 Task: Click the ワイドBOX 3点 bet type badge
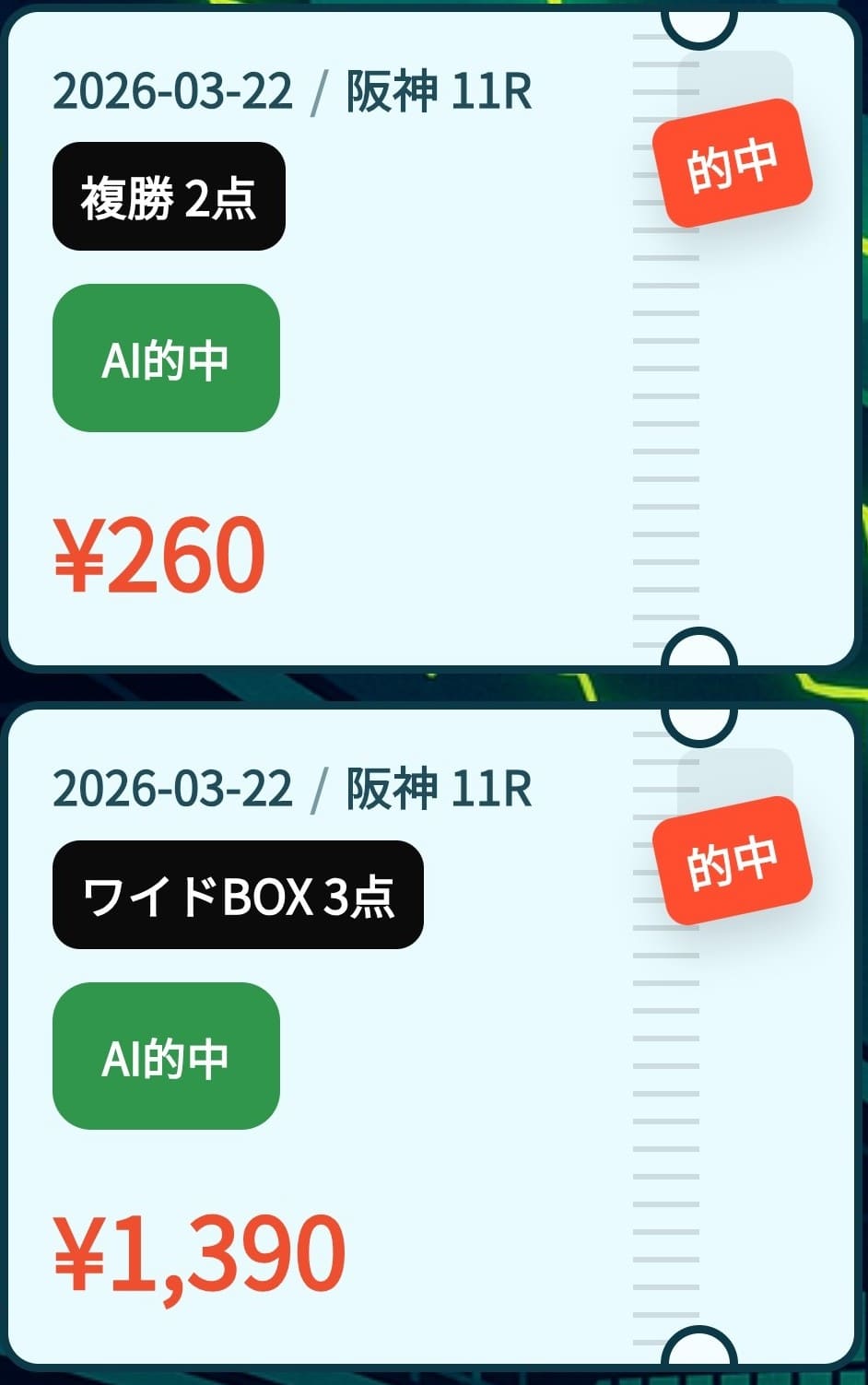point(238,895)
